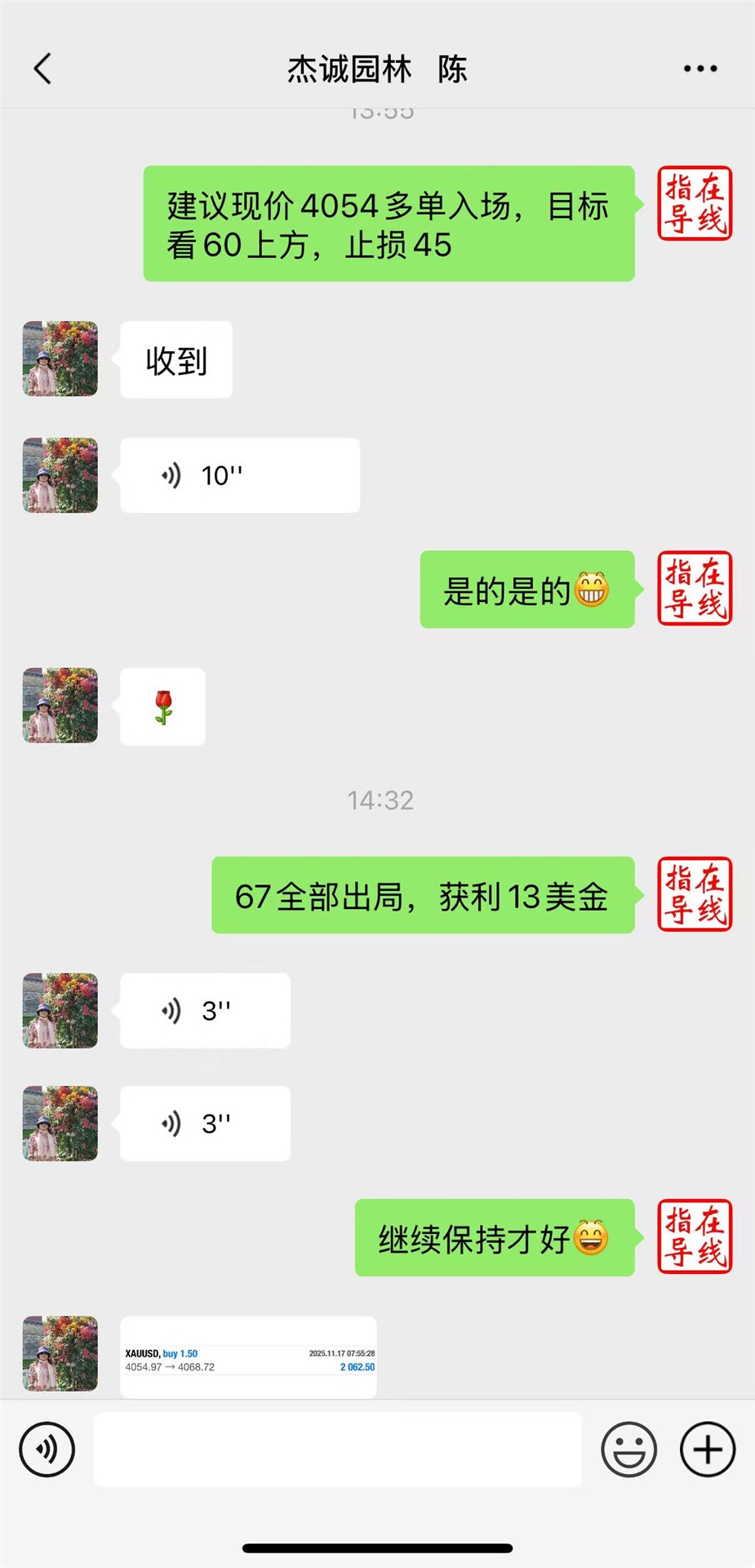View the contact's avatar beside 收到
The width and height of the screenshot is (755, 1568).
pyautogui.click(x=60, y=359)
